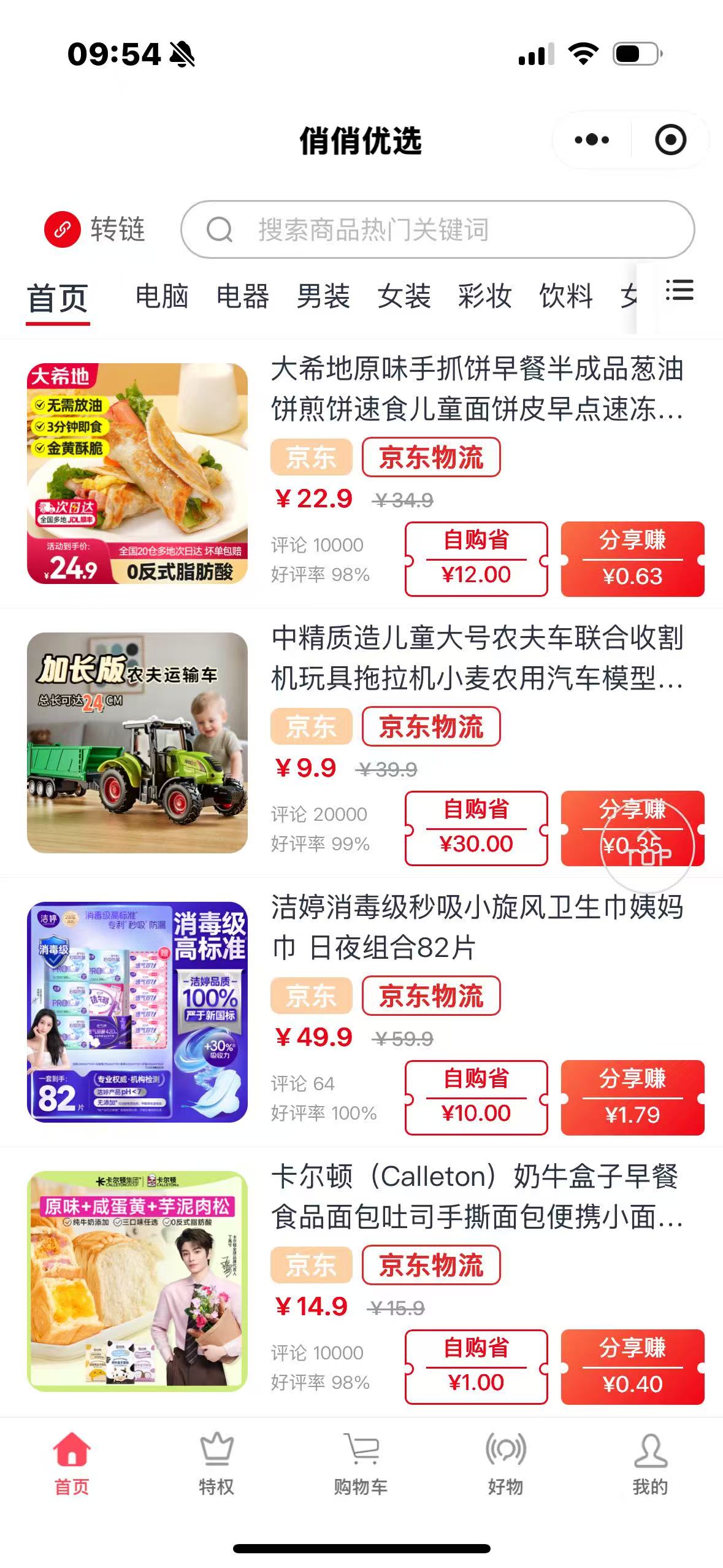Go to the 男装 category tab

[x=323, y=297]
